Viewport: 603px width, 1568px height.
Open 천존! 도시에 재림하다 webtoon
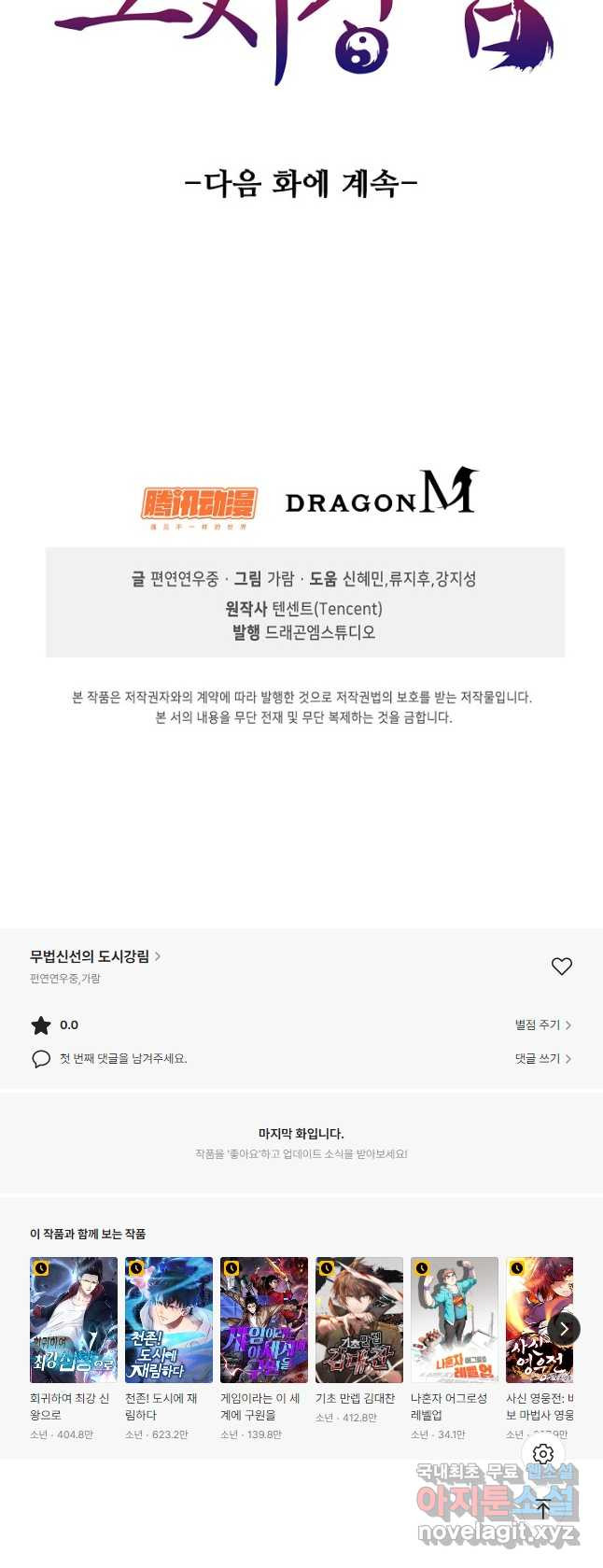click(169, 1320)
